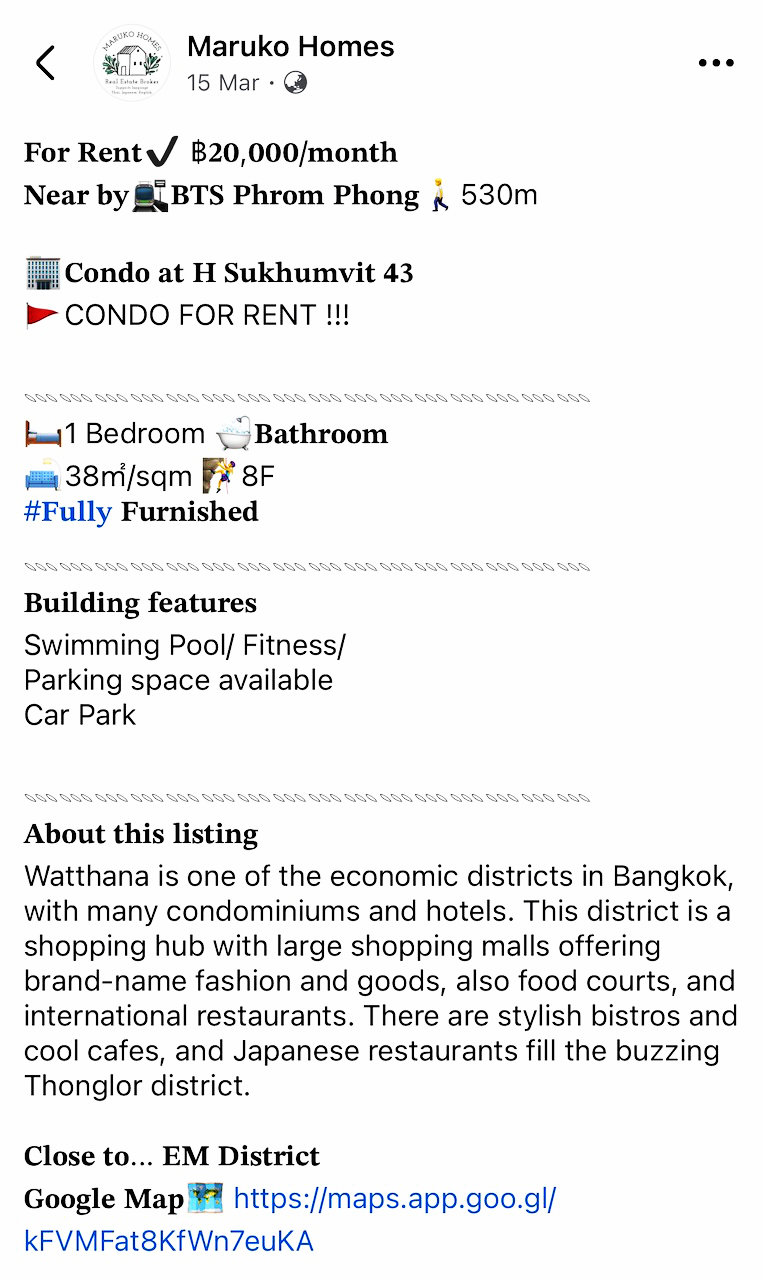Open the Maruko Homes page name

point(290,46)
